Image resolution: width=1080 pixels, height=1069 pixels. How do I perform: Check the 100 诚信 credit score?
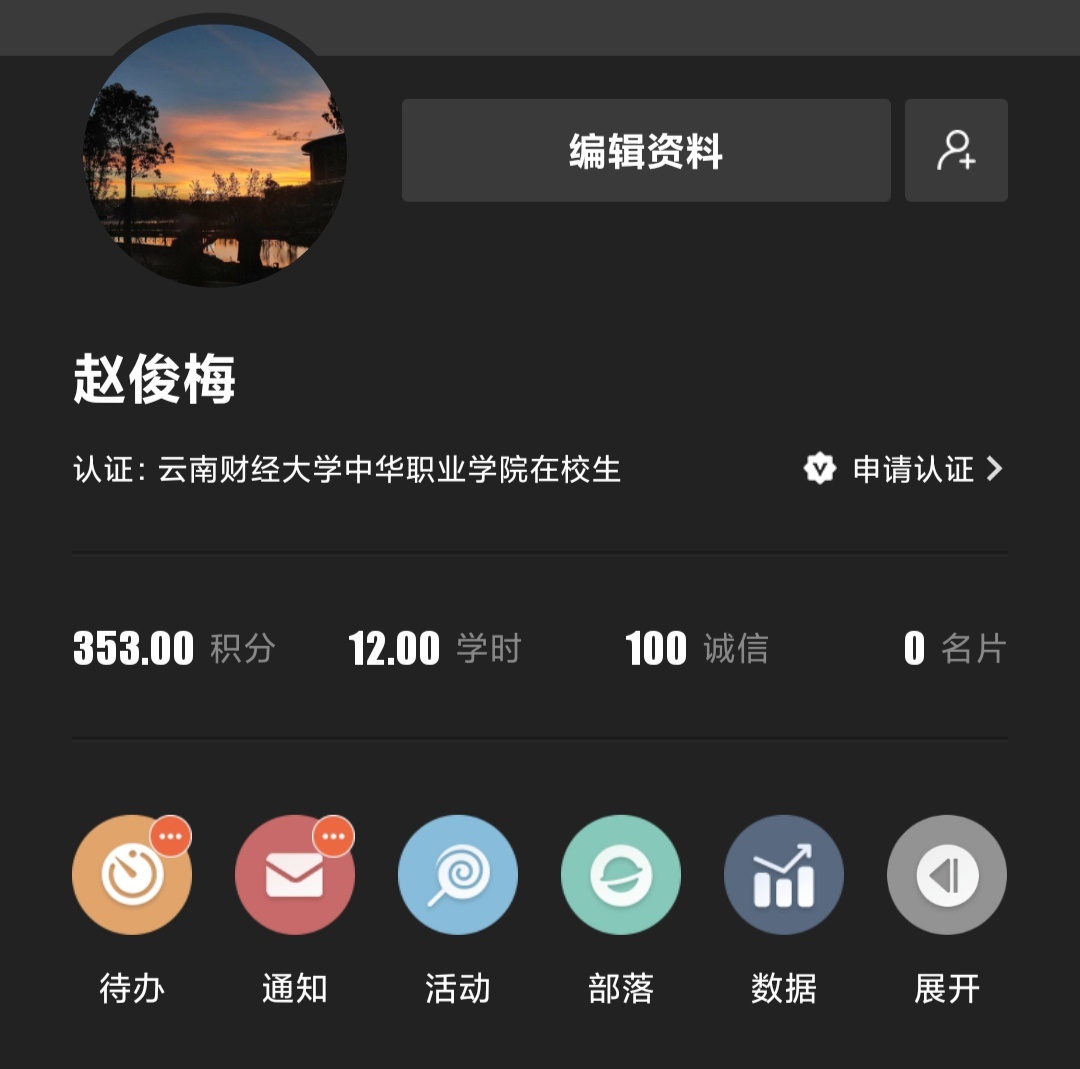coord(697,649)
